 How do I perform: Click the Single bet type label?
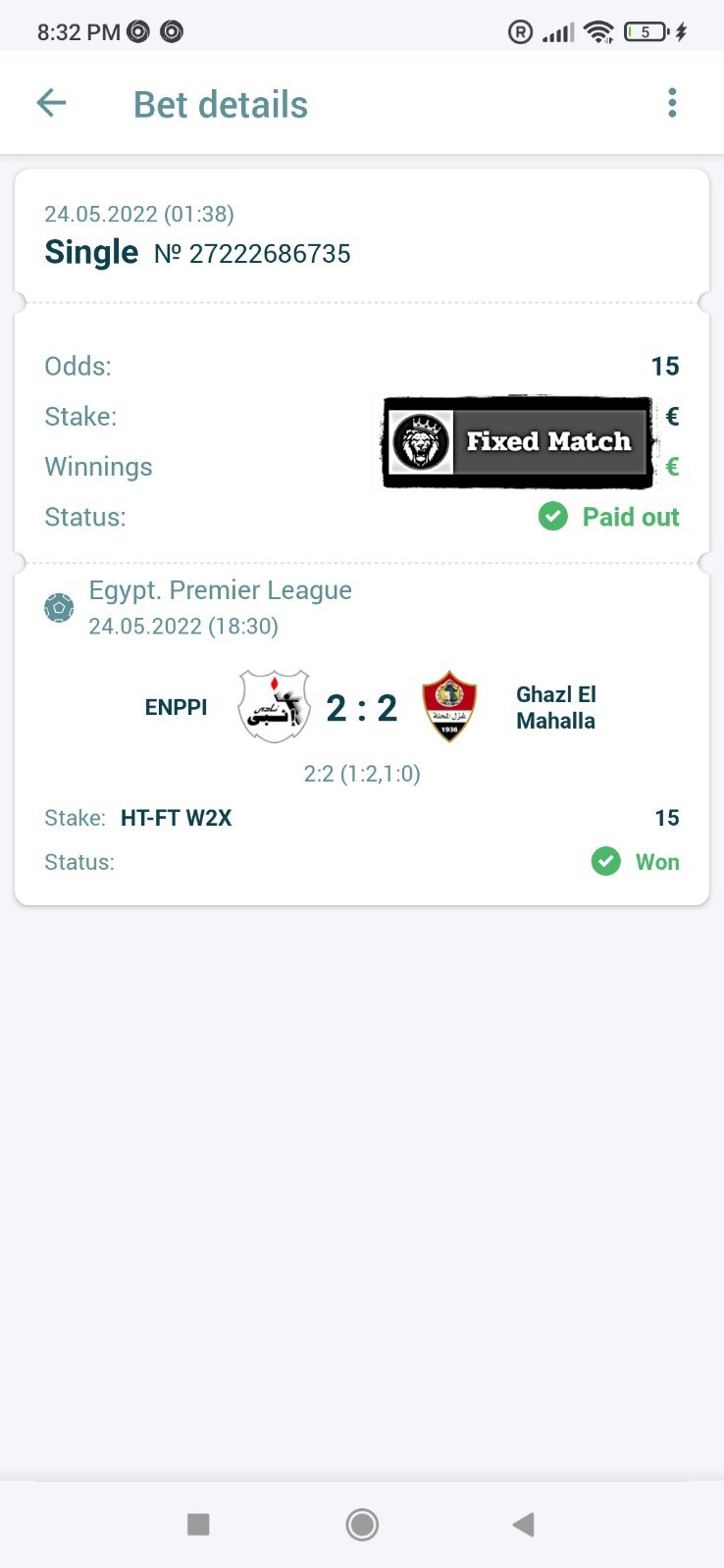pyautogui.click(x=91, y=252)
